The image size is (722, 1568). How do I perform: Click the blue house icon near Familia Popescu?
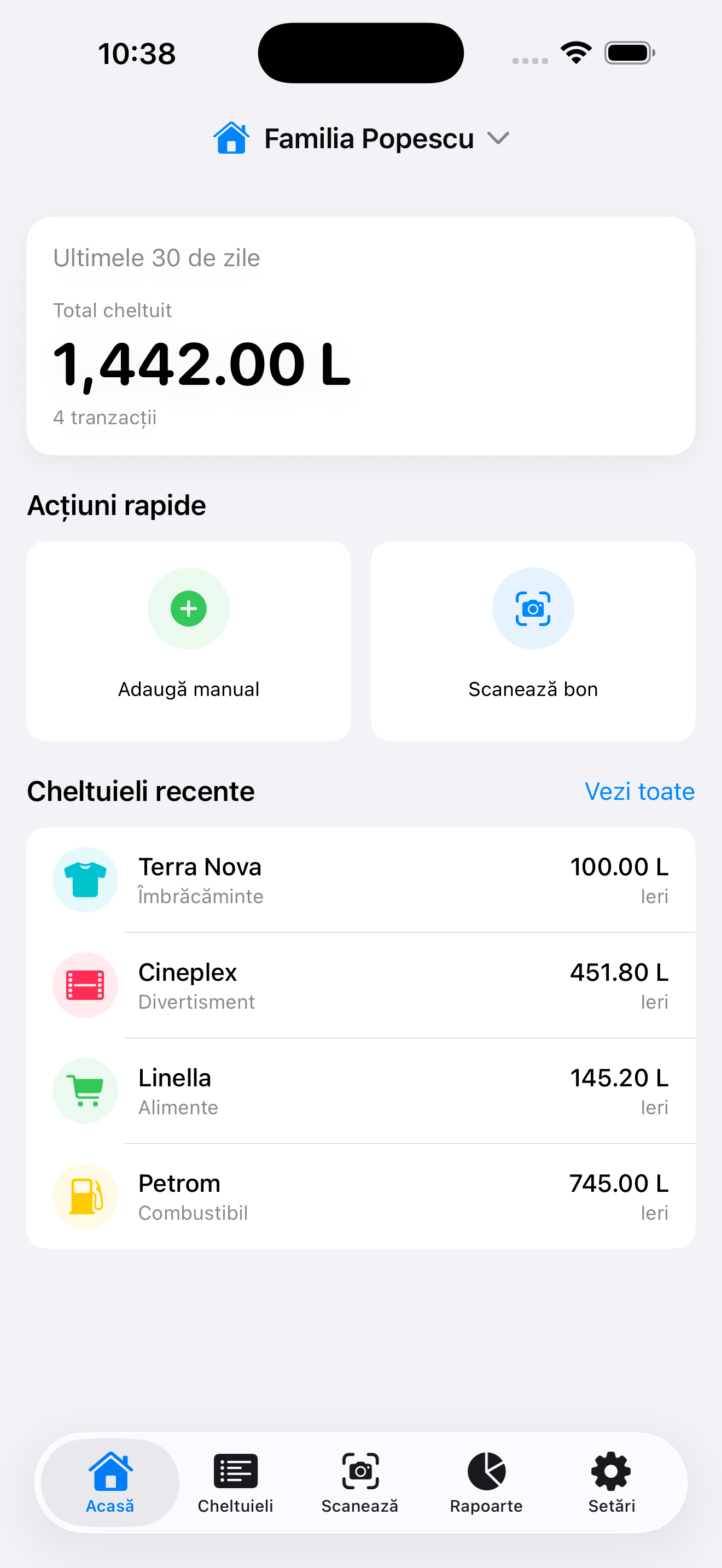click(232, 138)
